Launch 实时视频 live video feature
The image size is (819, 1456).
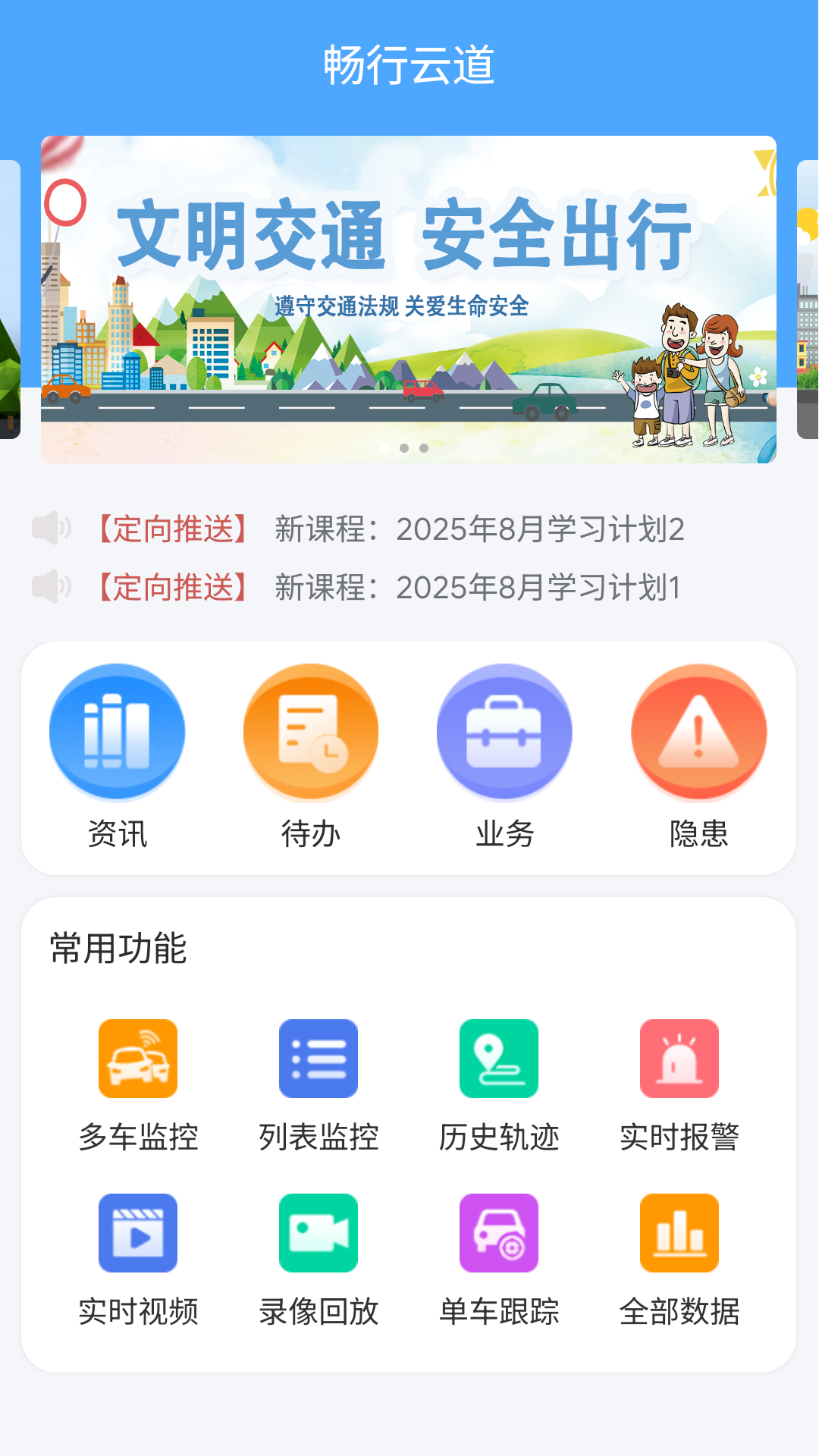(137, 1234)
